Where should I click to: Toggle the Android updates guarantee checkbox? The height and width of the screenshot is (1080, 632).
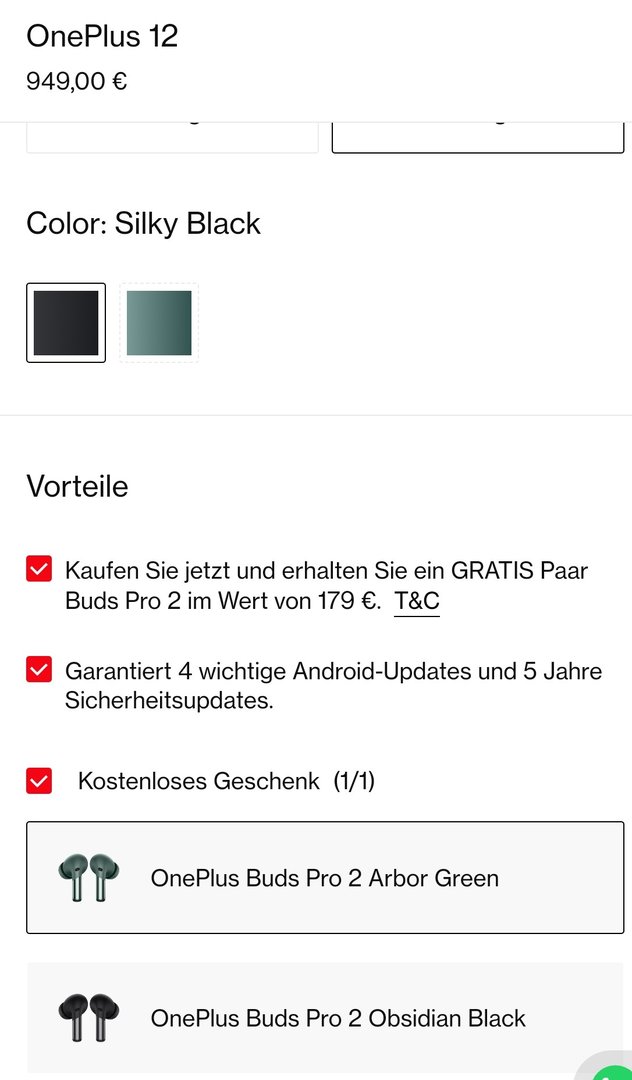[39, 669]
